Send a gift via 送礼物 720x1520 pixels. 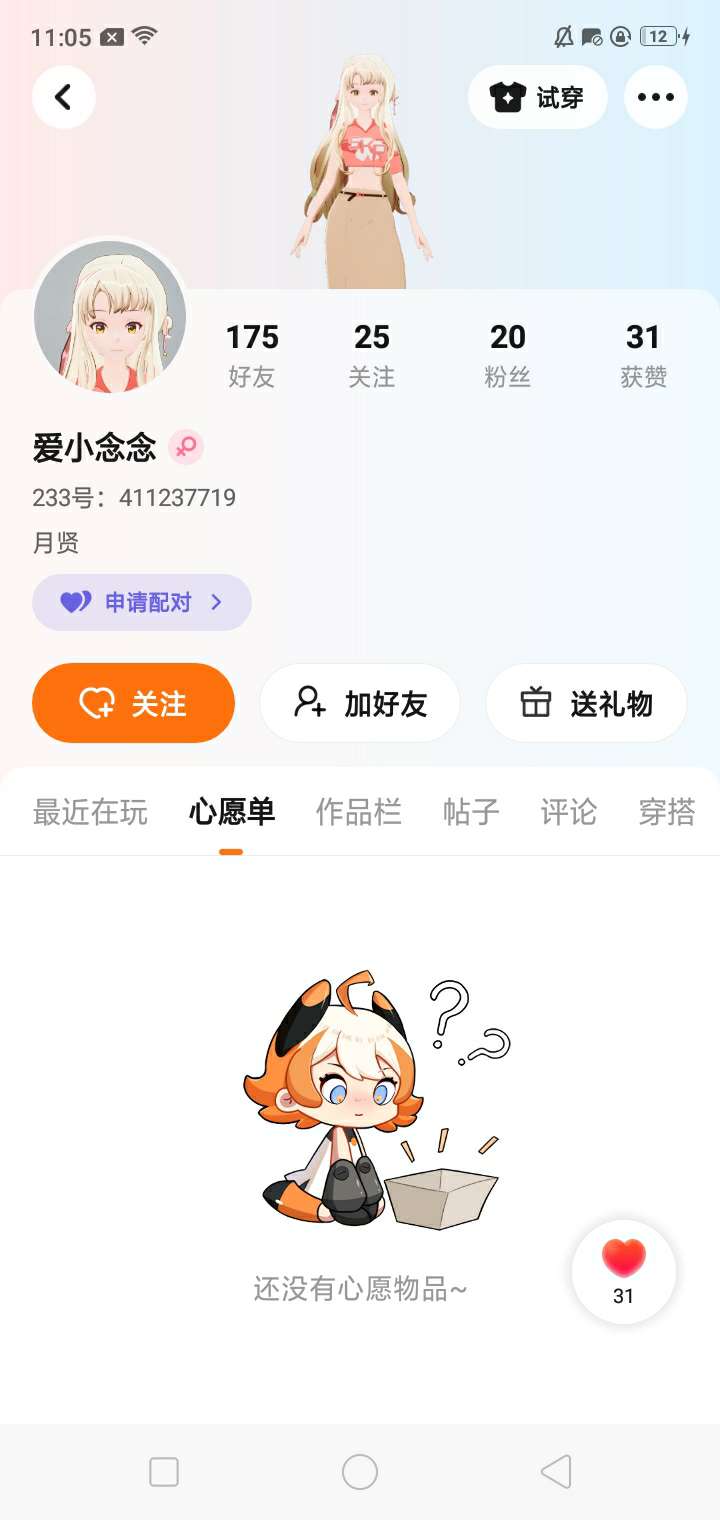pos(586,703)
